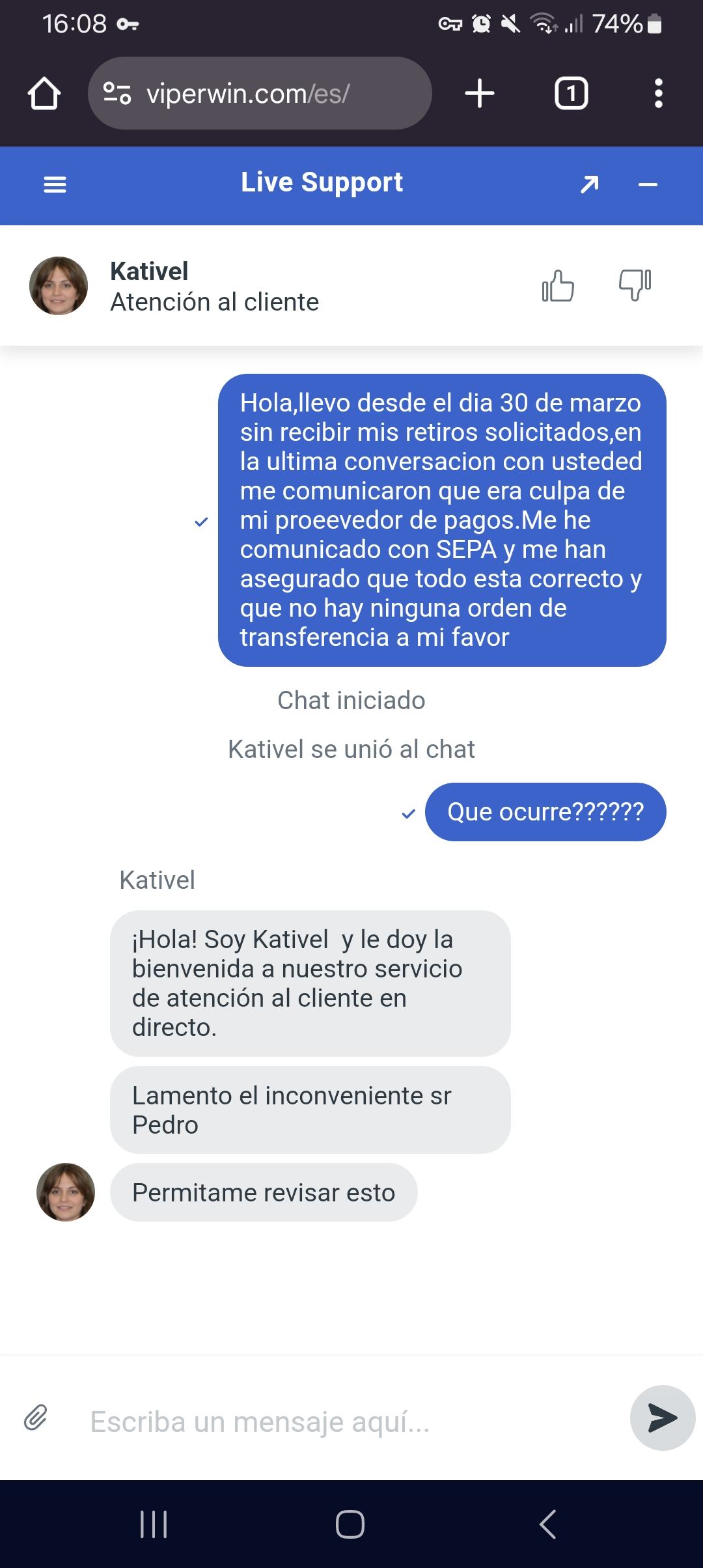Attach a file to the chat

click(x=36, y=1418)
